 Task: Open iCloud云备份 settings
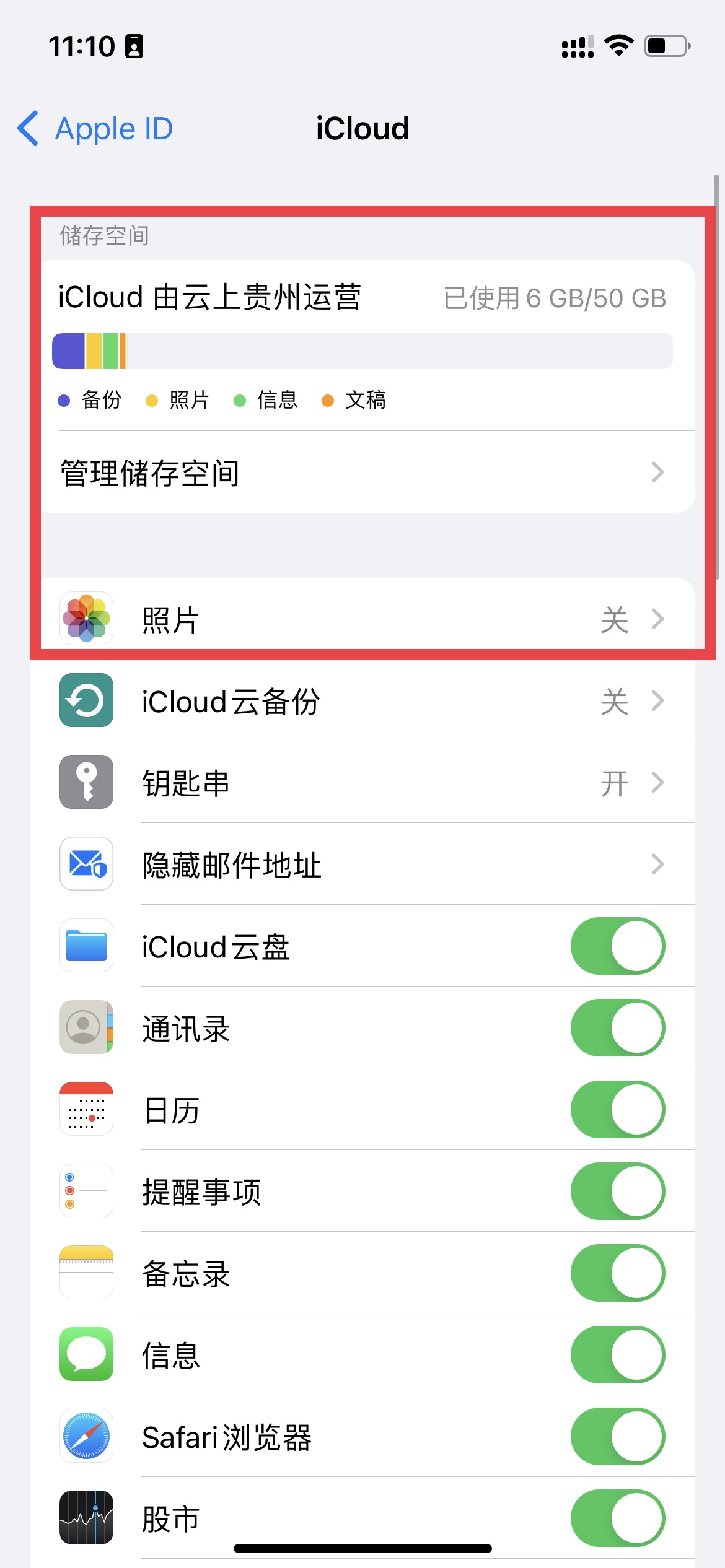point(362,701)
